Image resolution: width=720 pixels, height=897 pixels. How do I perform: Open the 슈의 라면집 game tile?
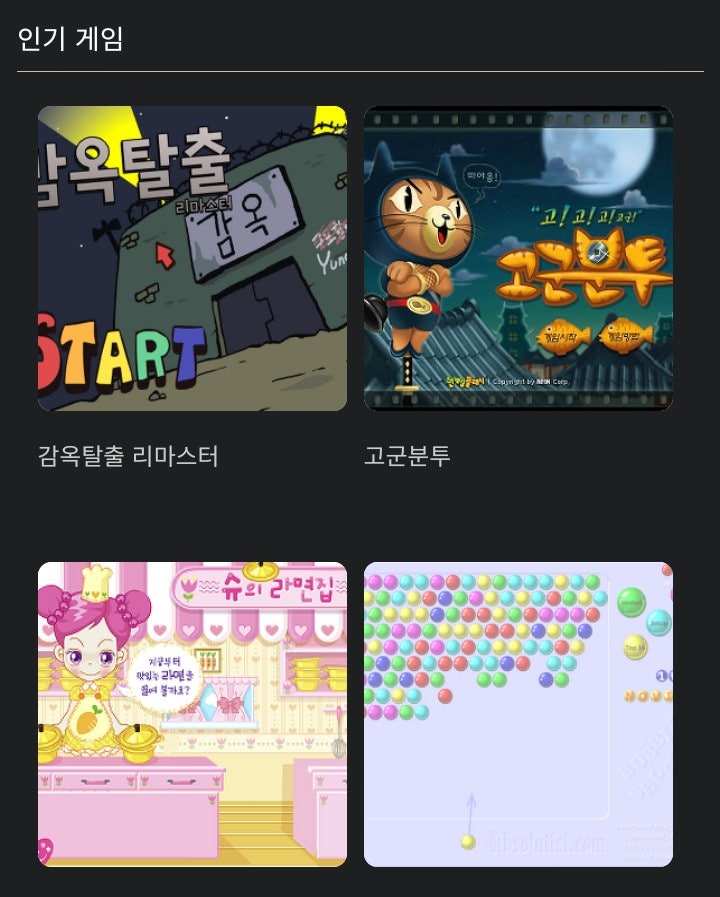pos(192,714)
